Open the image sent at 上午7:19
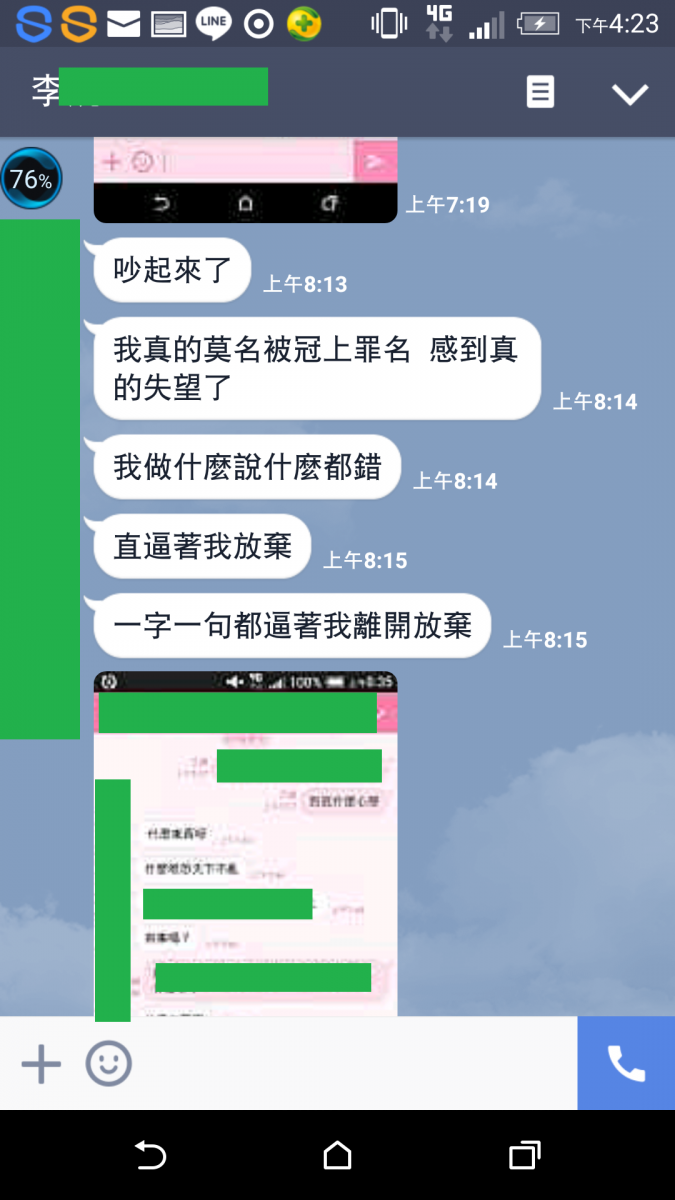The image size is (675, 1200). point(245,180)
